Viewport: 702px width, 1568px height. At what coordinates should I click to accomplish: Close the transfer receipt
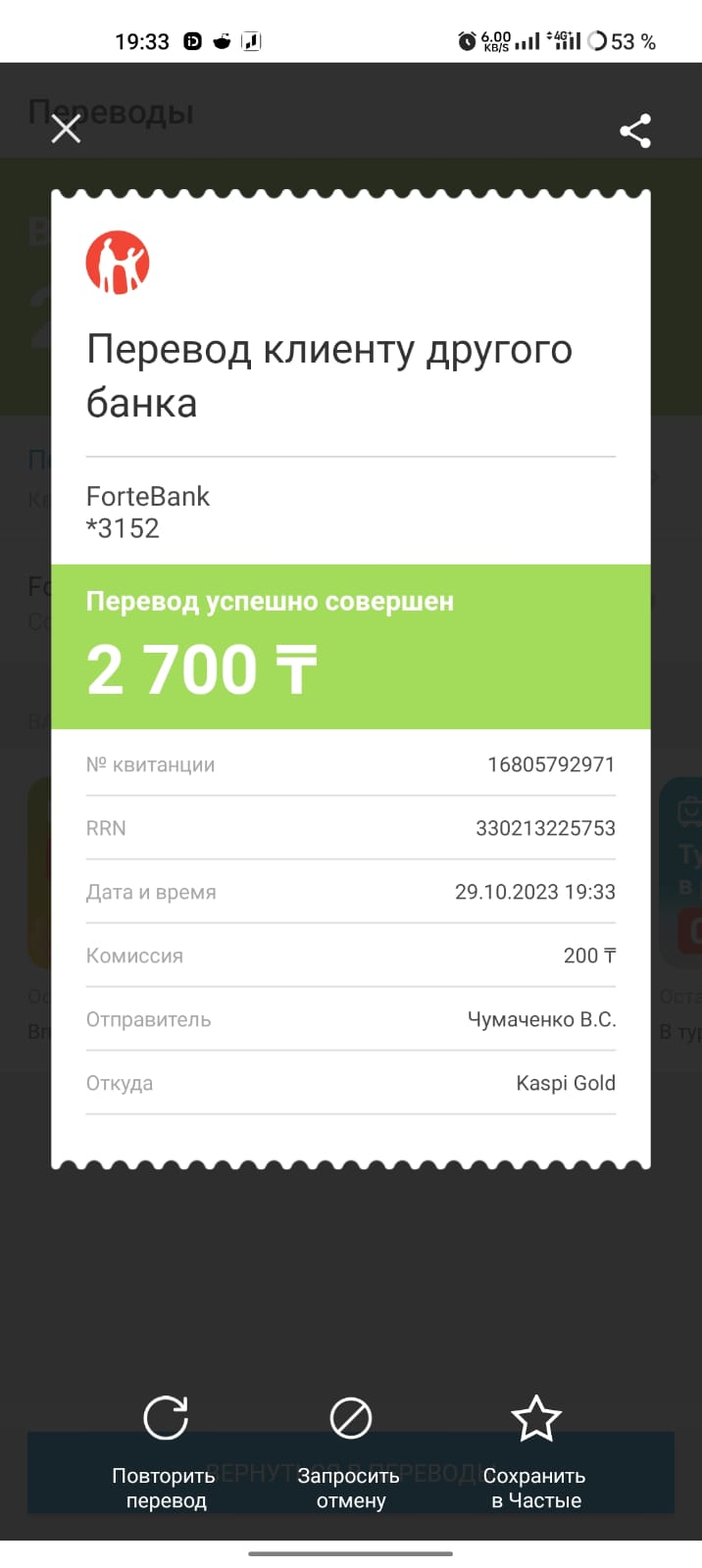click(66, 129)
